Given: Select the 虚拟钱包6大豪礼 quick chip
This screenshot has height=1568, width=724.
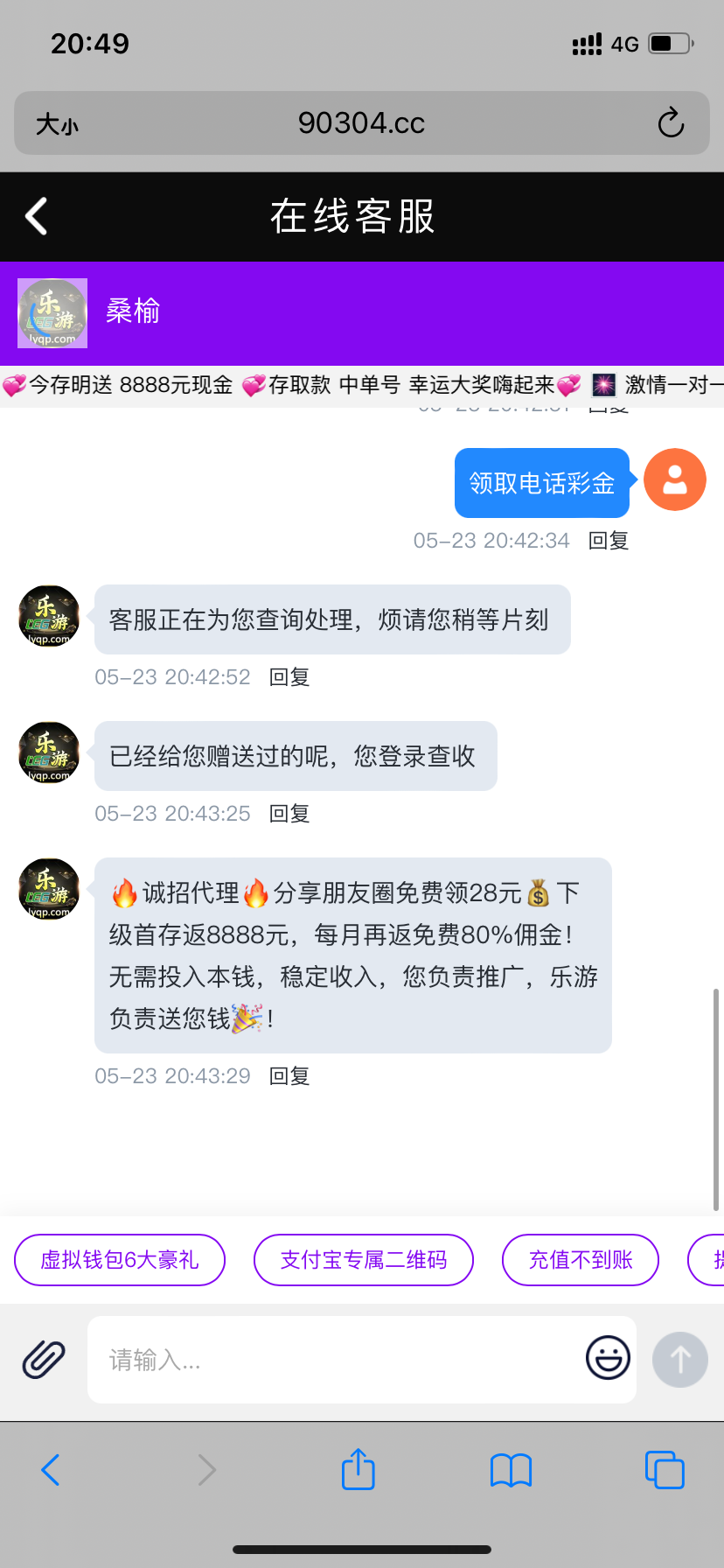Looking at the screenshot, I should [x=120, y=1260].
